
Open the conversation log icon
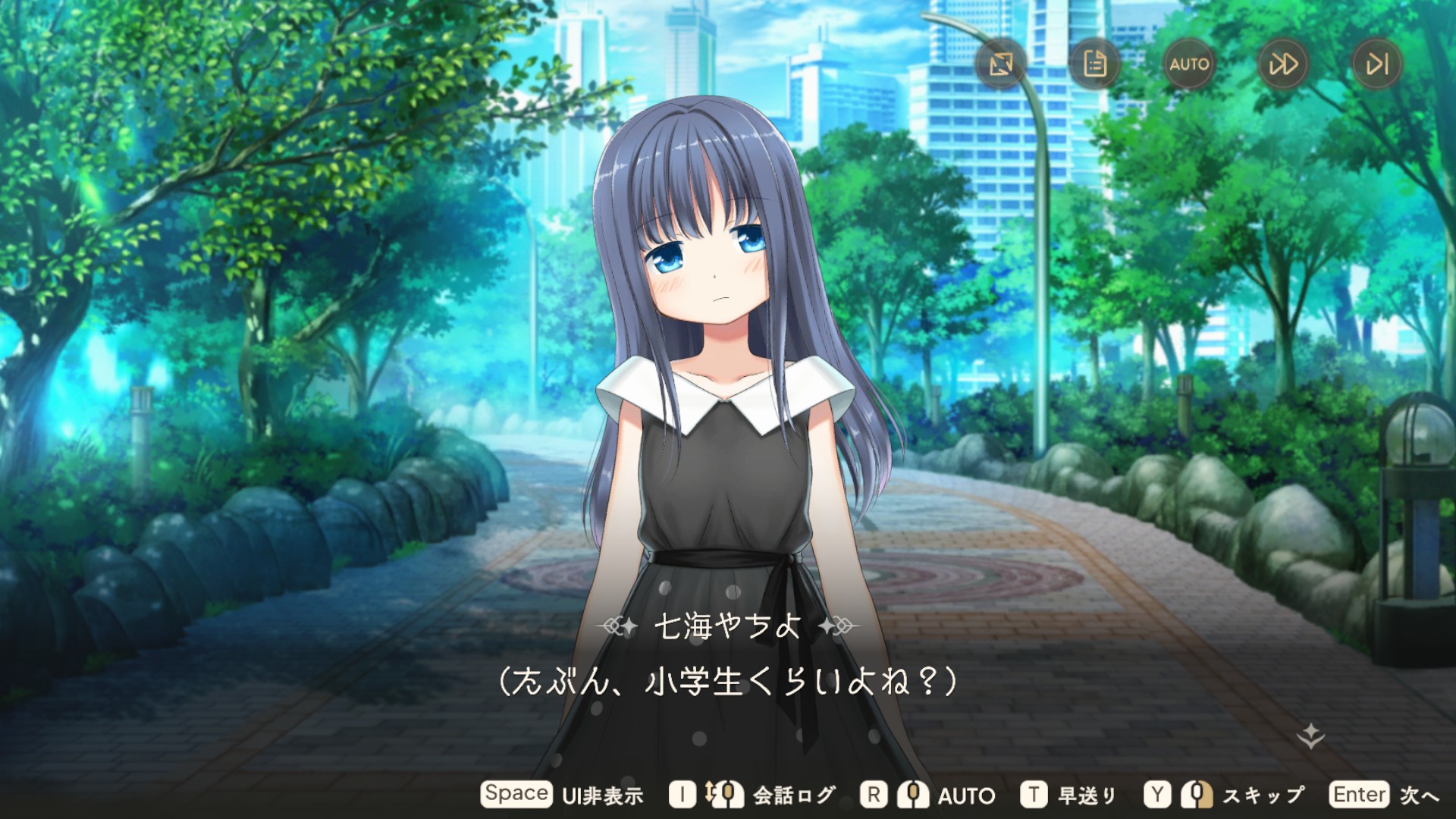1094,64
